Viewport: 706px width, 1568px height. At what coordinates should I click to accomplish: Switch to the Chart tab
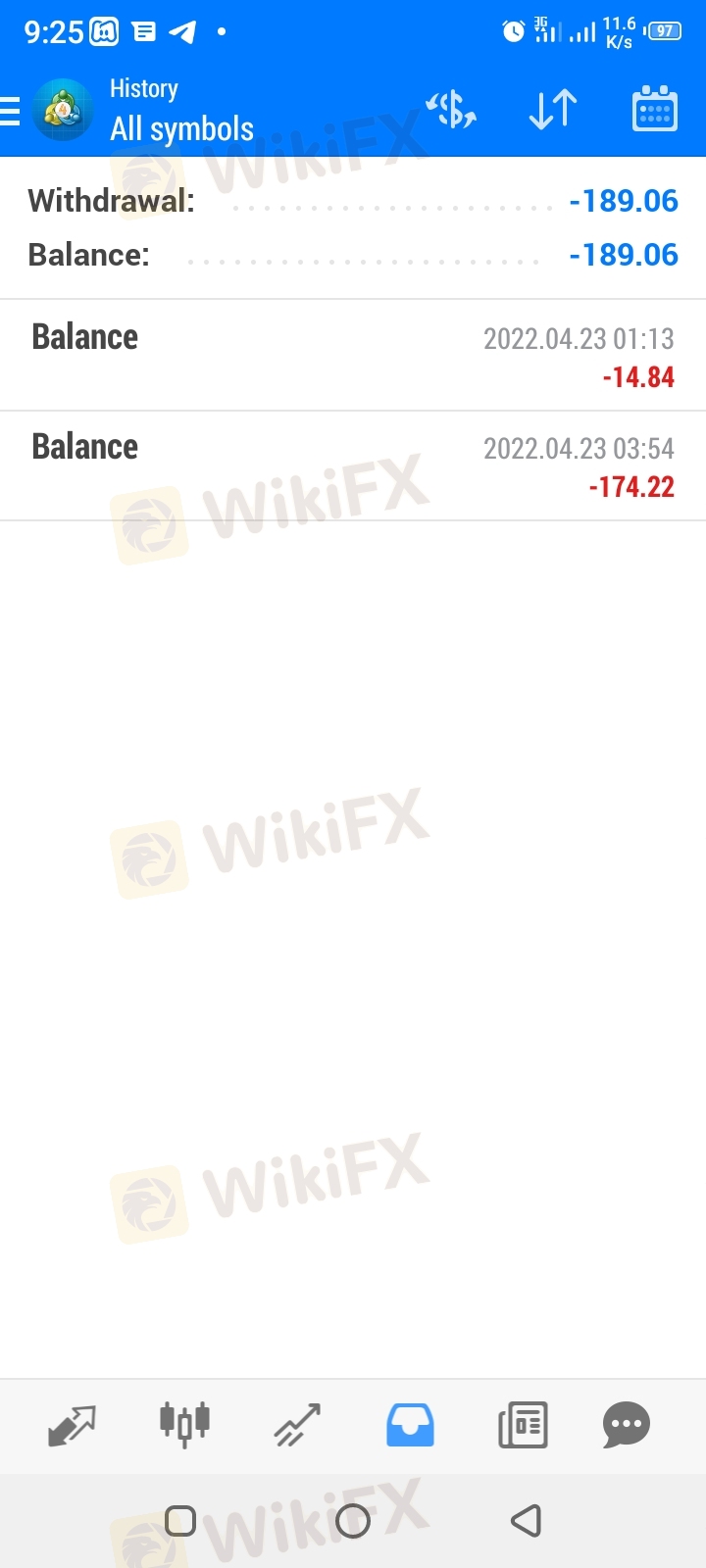pyautogui.click(x=184, y=1425)
